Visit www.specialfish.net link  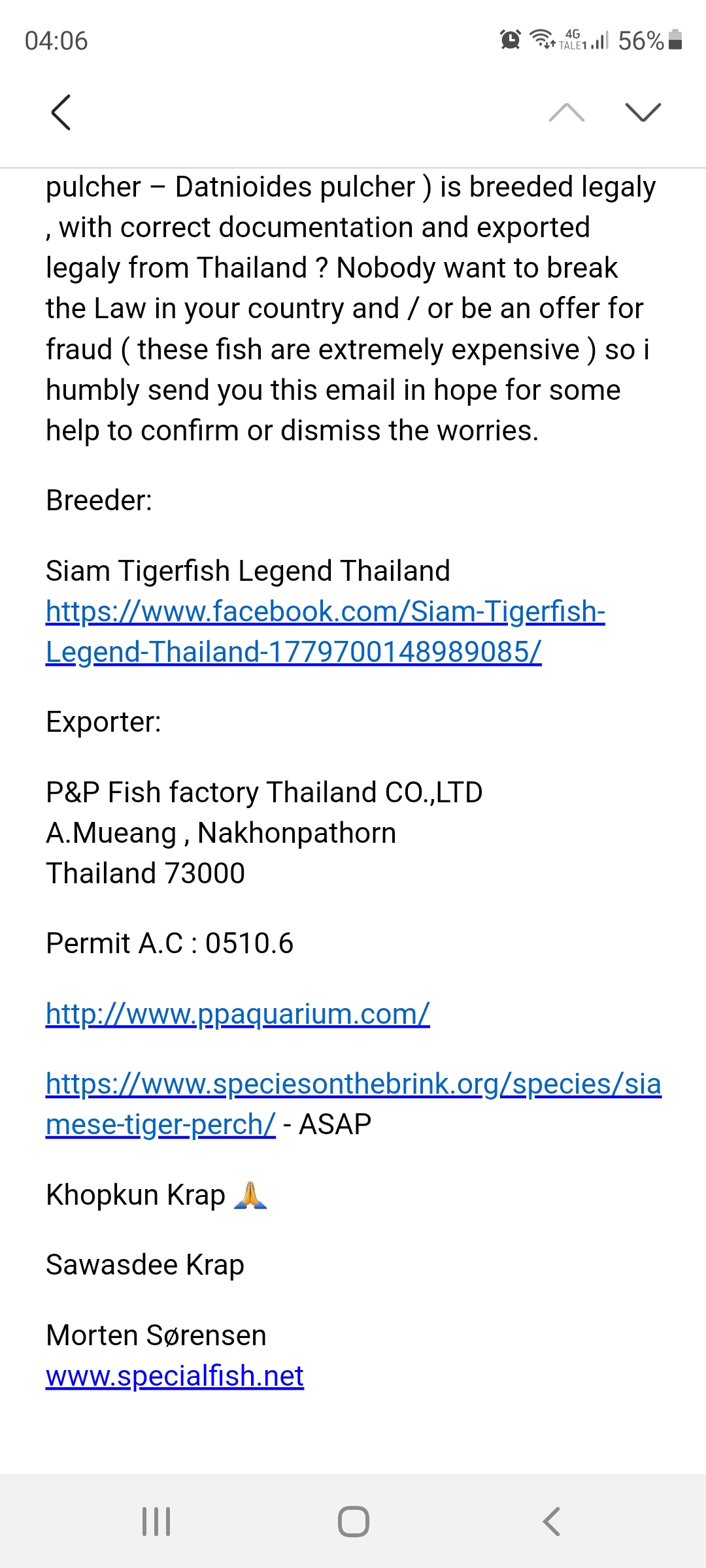(x=175, y=1376)
